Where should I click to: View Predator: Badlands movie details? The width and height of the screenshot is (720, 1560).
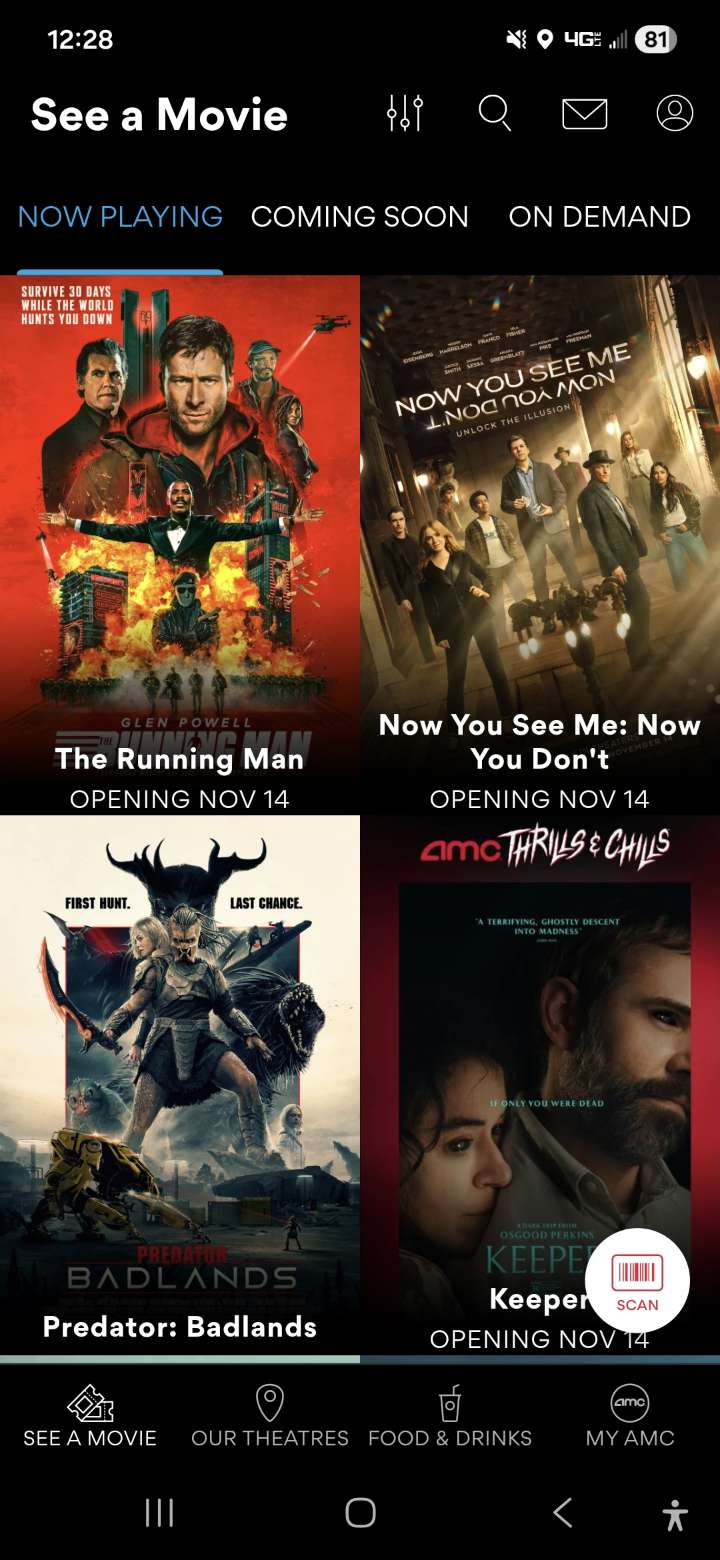pyautogui.click(x=180, y=1080)
